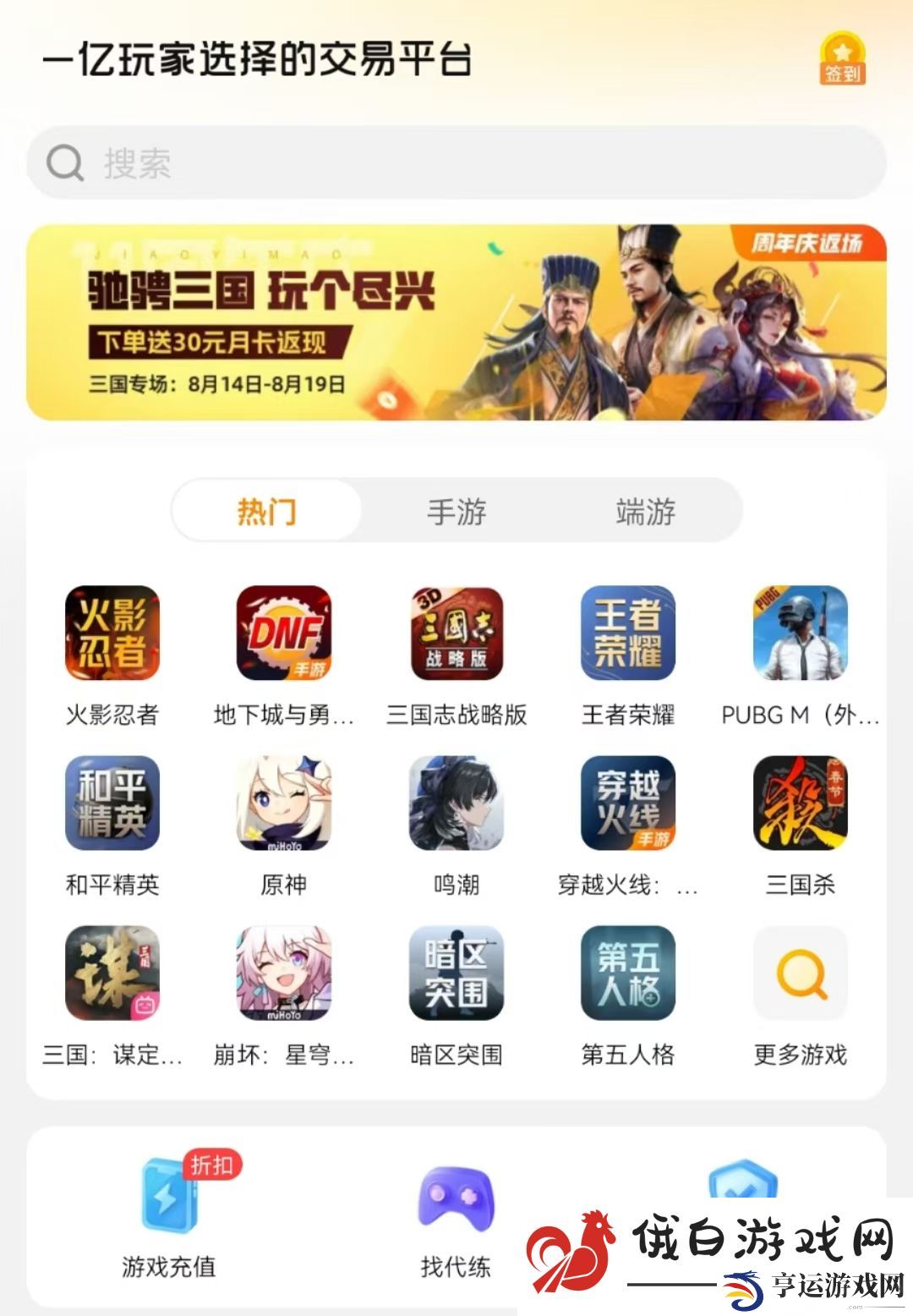
Task: Open the 驰骋三国 promotional banner
Action: click(456, 322)
